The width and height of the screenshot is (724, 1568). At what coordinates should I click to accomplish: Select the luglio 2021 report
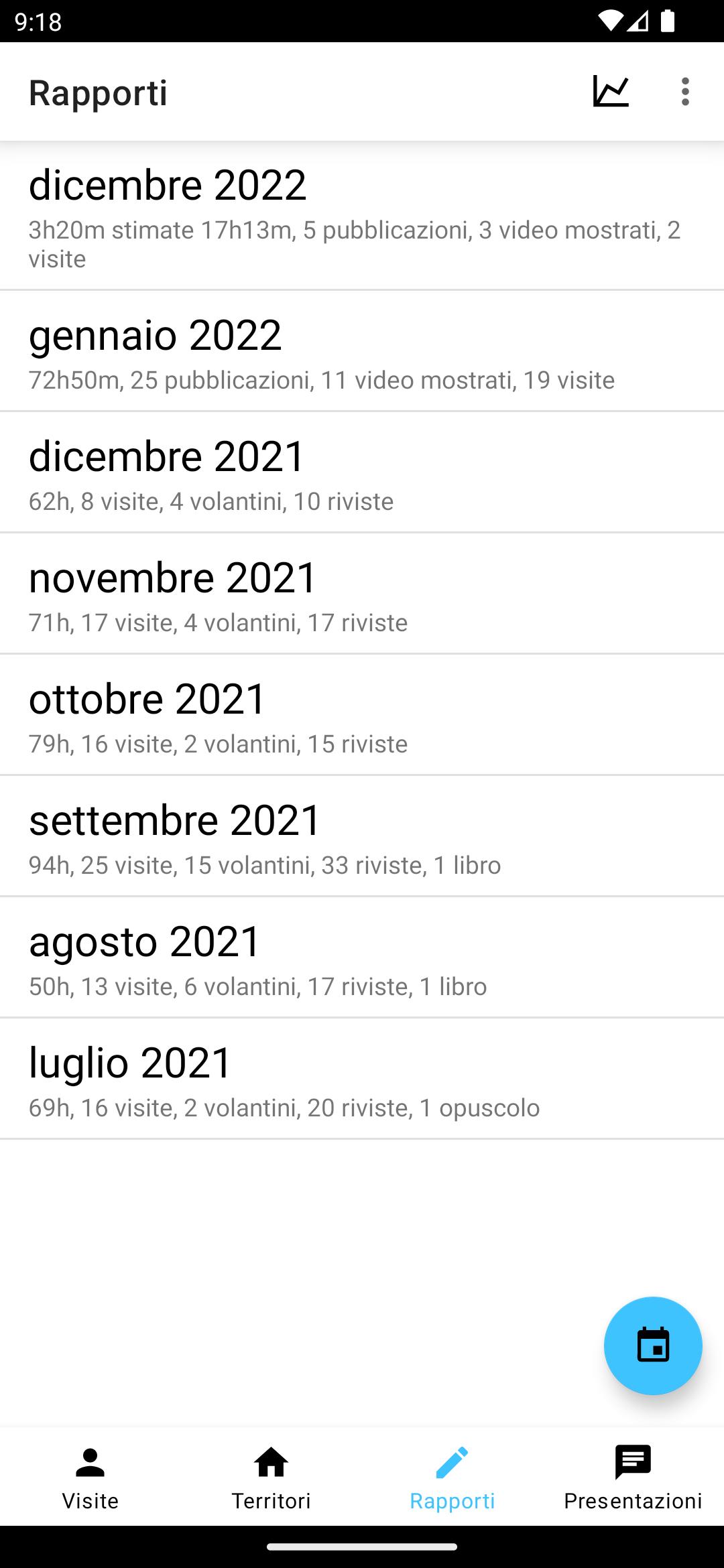(362, 1079)
